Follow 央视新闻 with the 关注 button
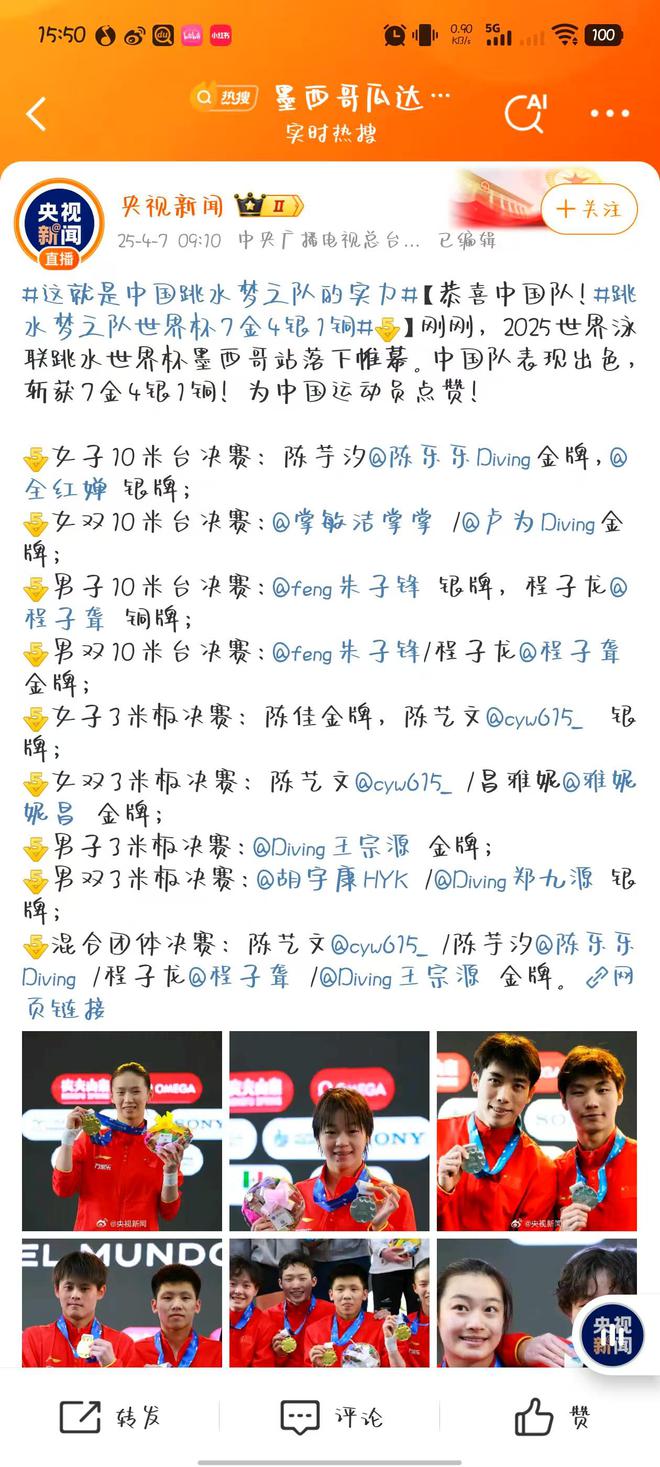The height and width of the screenshot is (1467, 660). click(588, 209)
